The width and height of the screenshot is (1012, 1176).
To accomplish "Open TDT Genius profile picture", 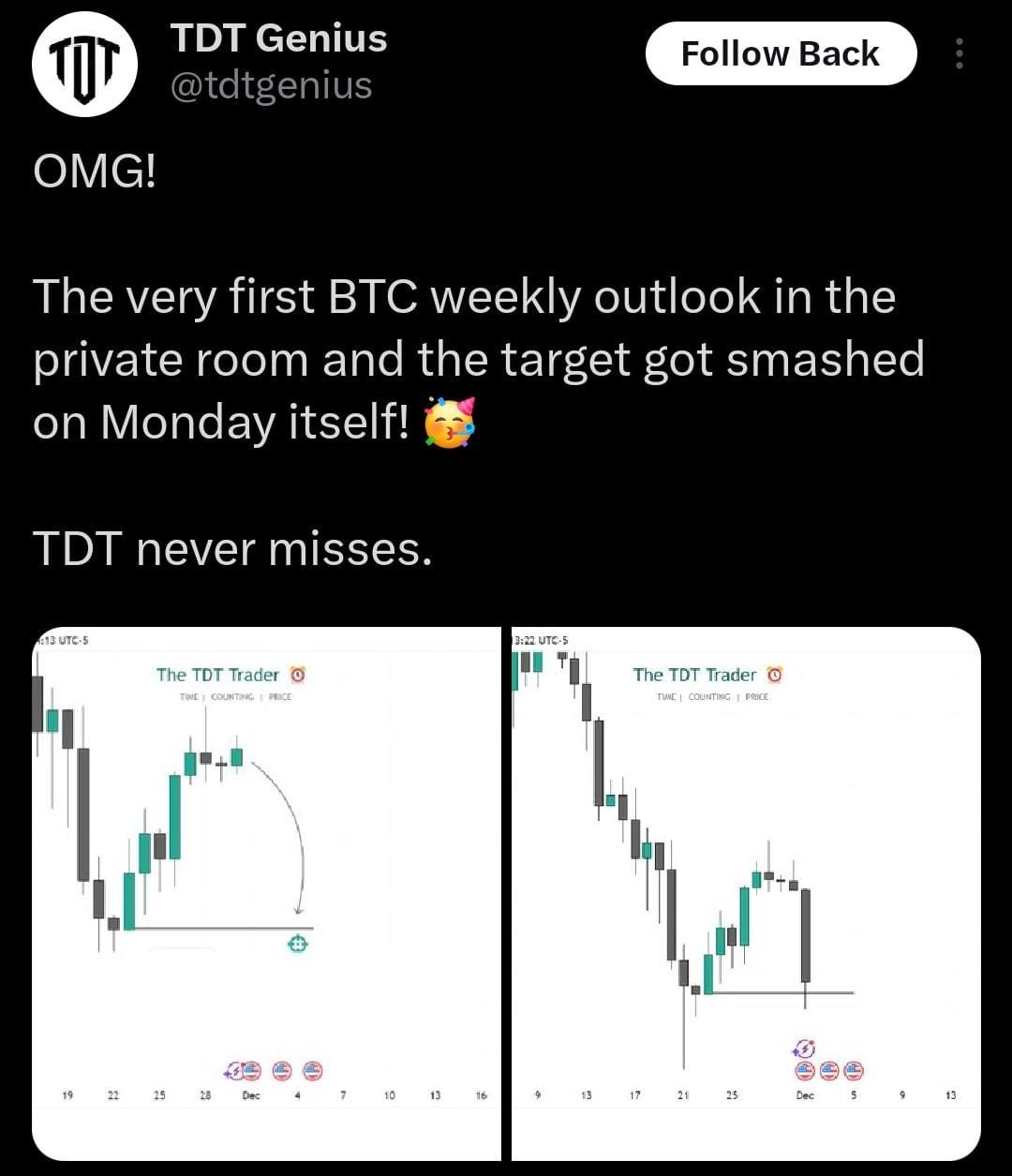I will (x=84, y=64).
